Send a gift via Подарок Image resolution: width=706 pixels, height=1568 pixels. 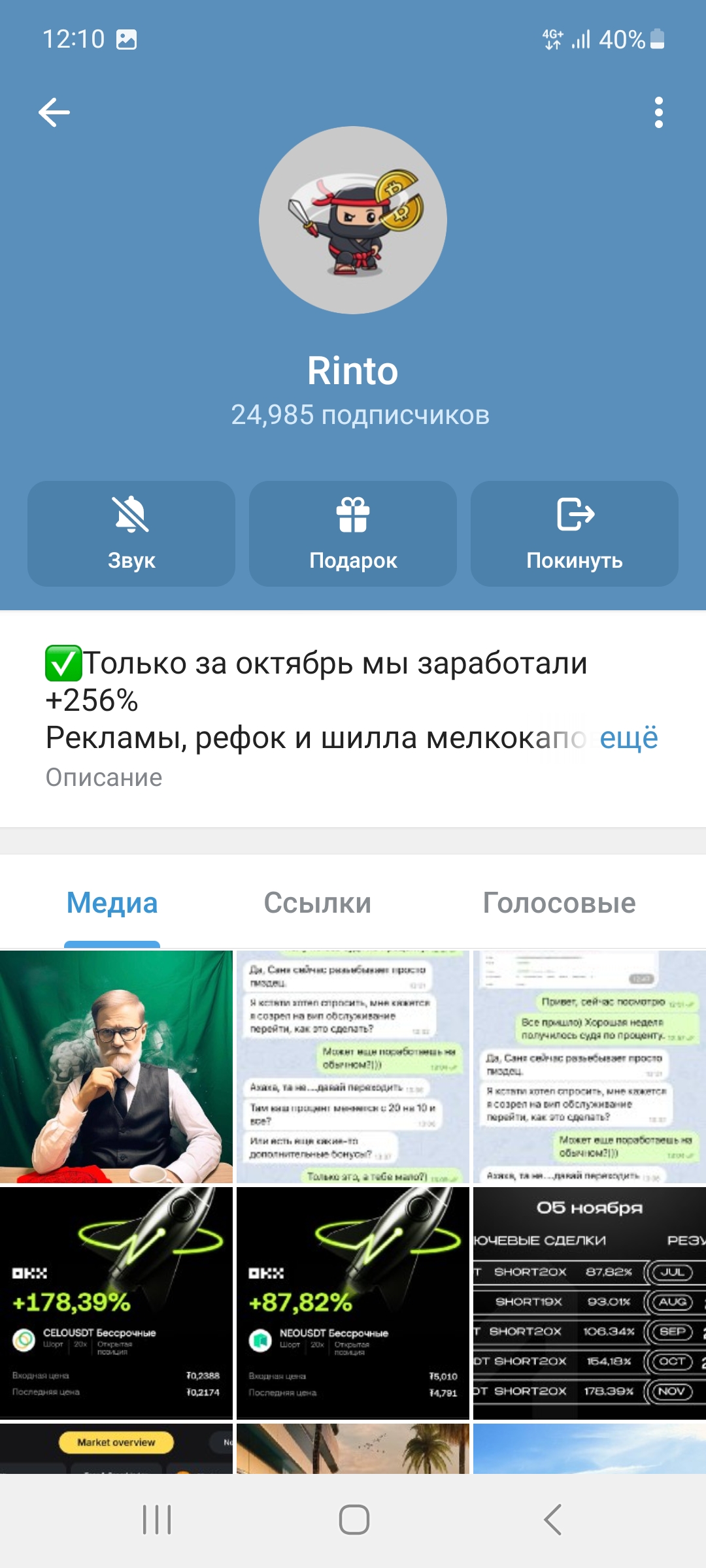coord(353,534)
